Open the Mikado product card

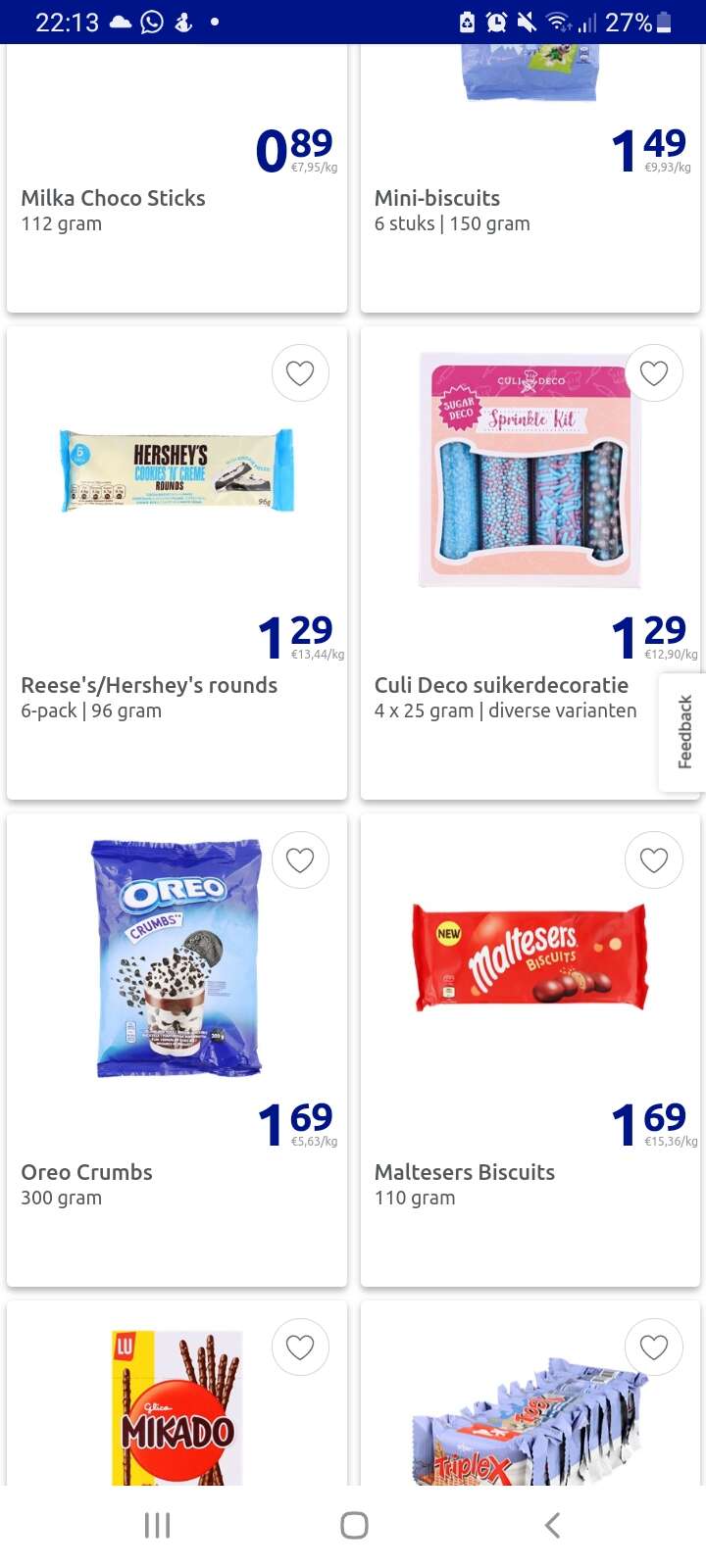tap(176, 1394)
